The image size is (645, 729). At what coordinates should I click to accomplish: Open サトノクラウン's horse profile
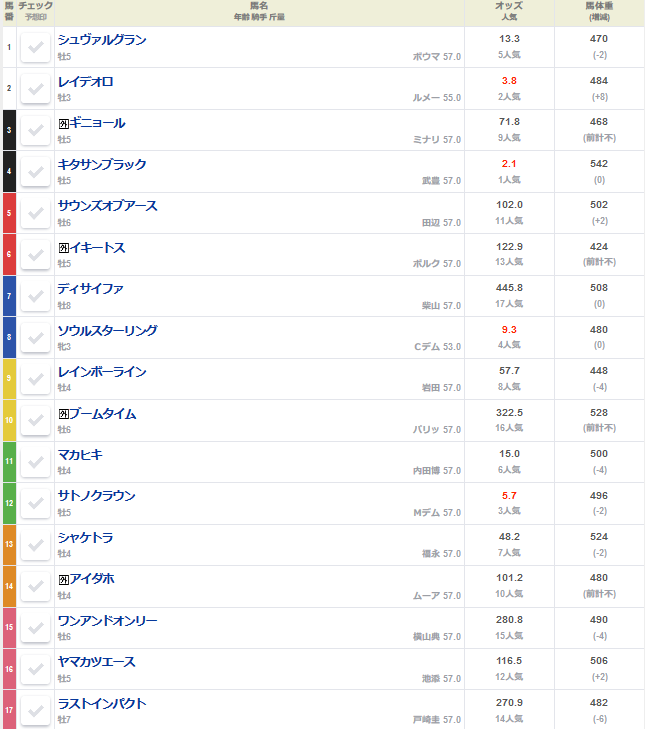96,496
